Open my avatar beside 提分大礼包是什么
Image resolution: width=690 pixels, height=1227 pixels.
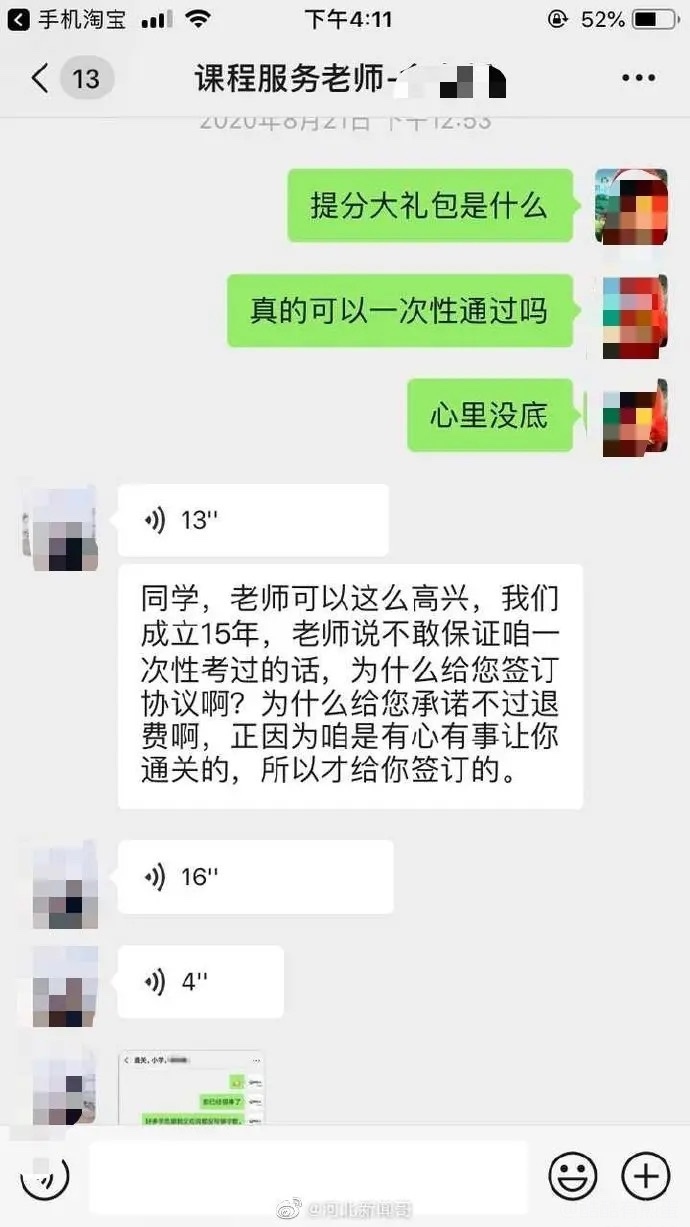point(631,206)
